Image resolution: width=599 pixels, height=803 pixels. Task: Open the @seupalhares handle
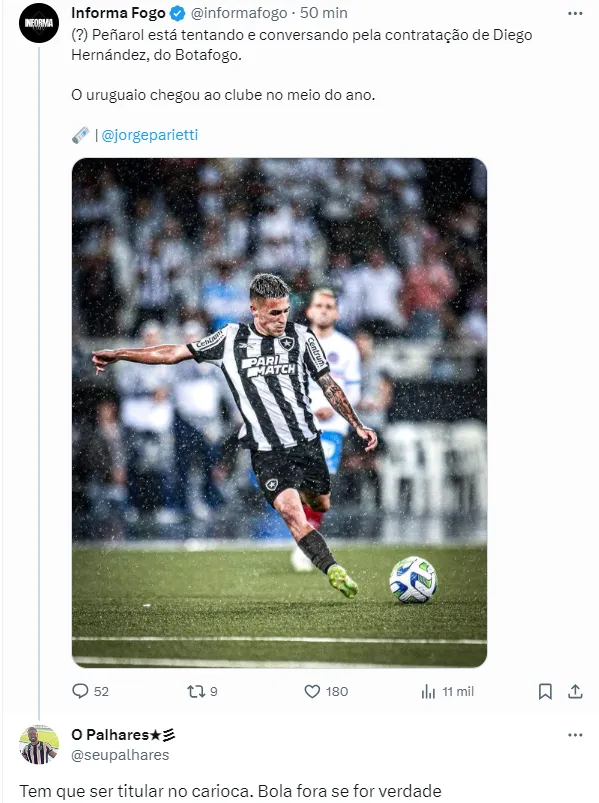(x=120, y=755)
